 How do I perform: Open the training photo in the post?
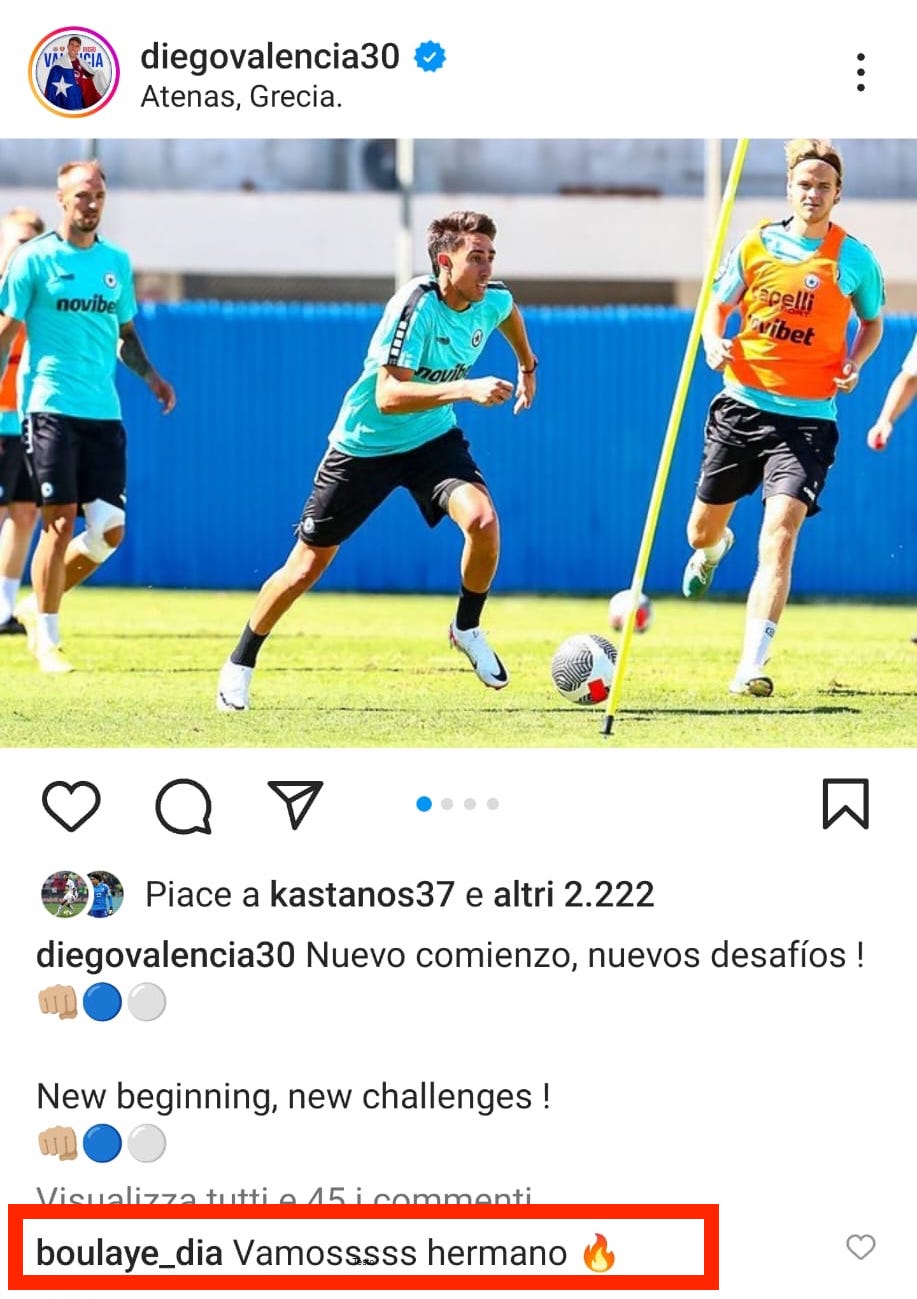(458, 442)
